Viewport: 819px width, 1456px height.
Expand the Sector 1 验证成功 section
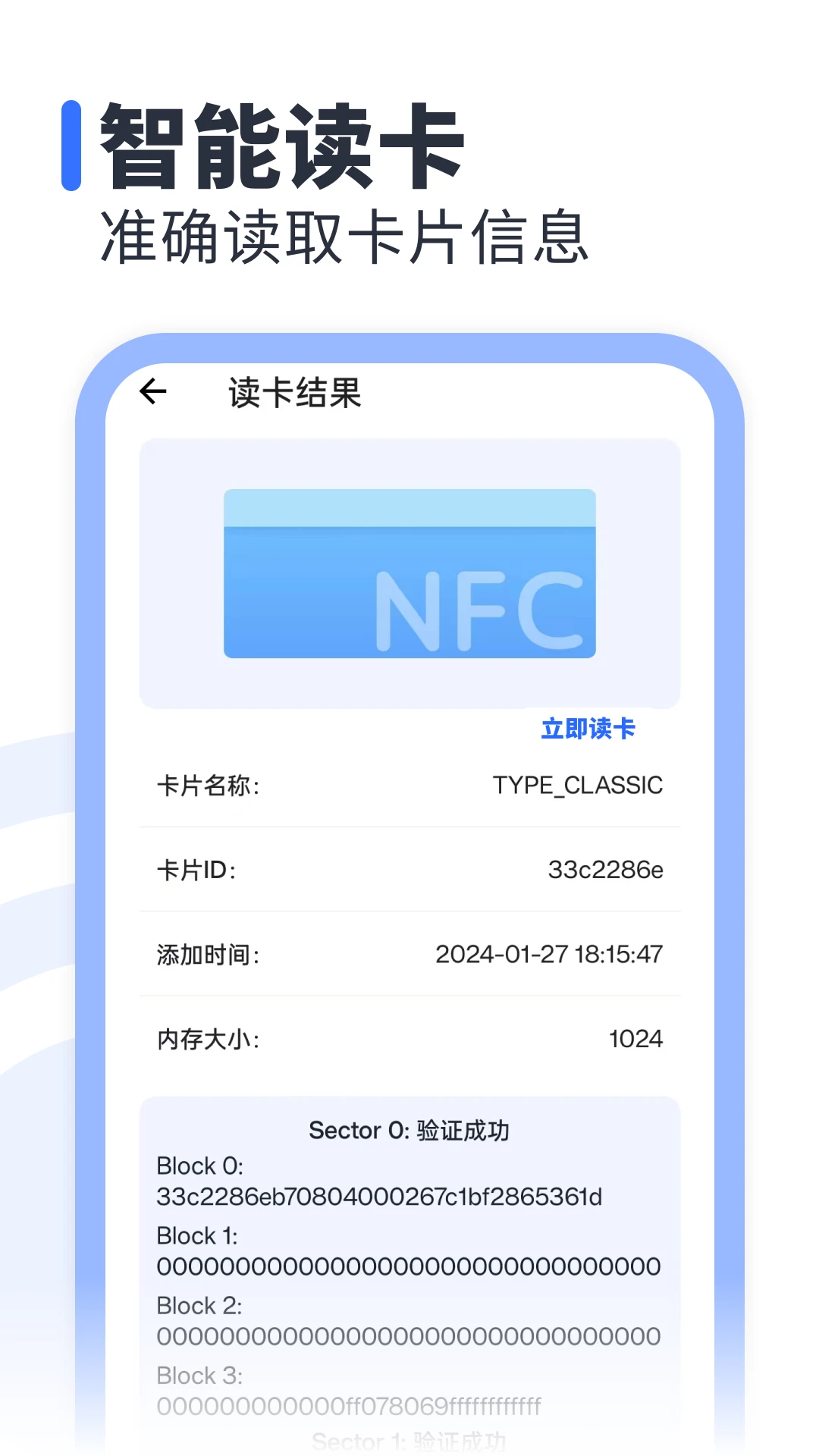point(409,1439)
